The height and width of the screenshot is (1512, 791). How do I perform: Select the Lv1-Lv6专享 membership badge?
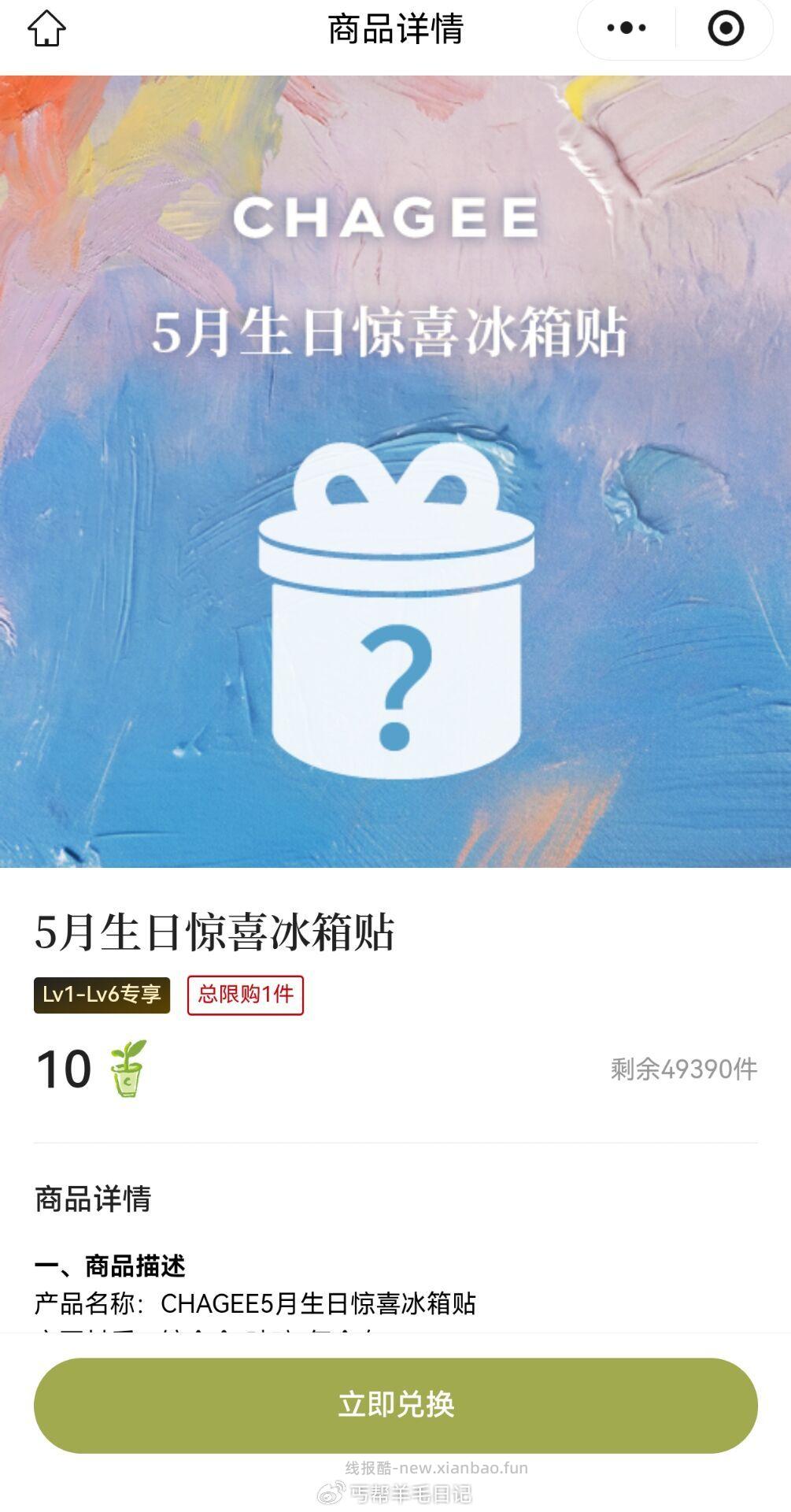[x=101, y=995]
